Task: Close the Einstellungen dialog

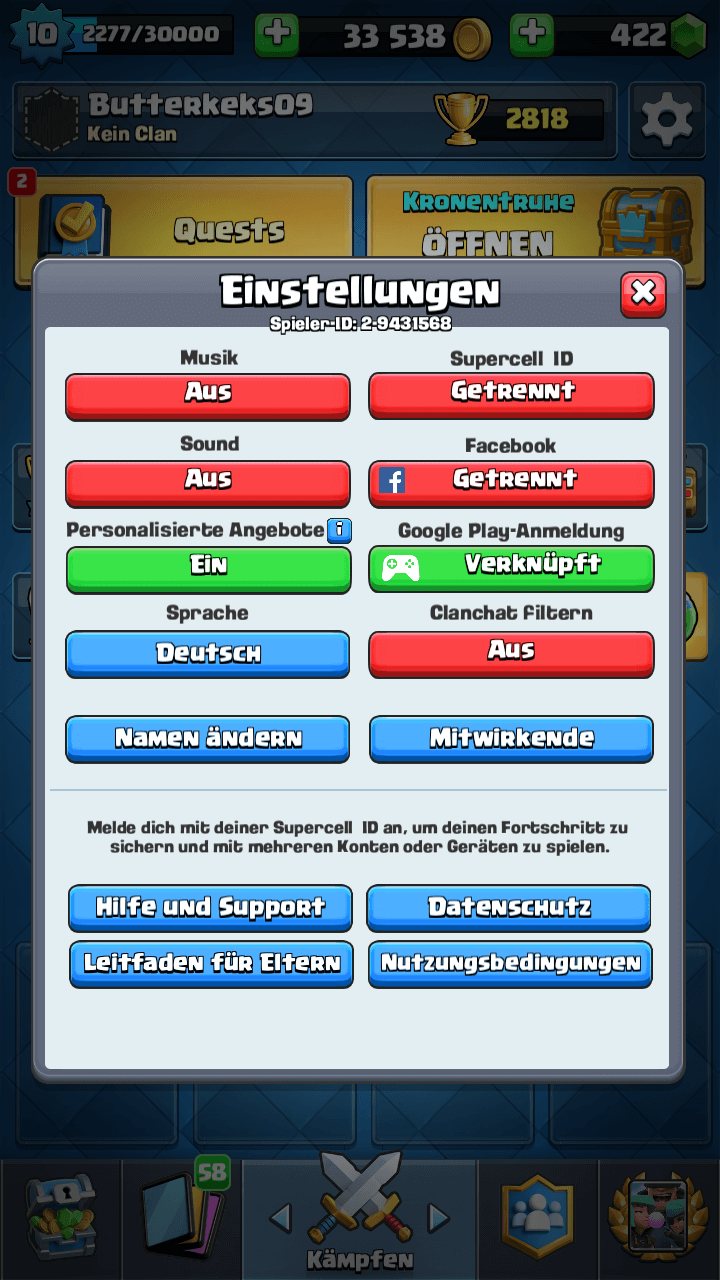Action: tap(643, 293)
